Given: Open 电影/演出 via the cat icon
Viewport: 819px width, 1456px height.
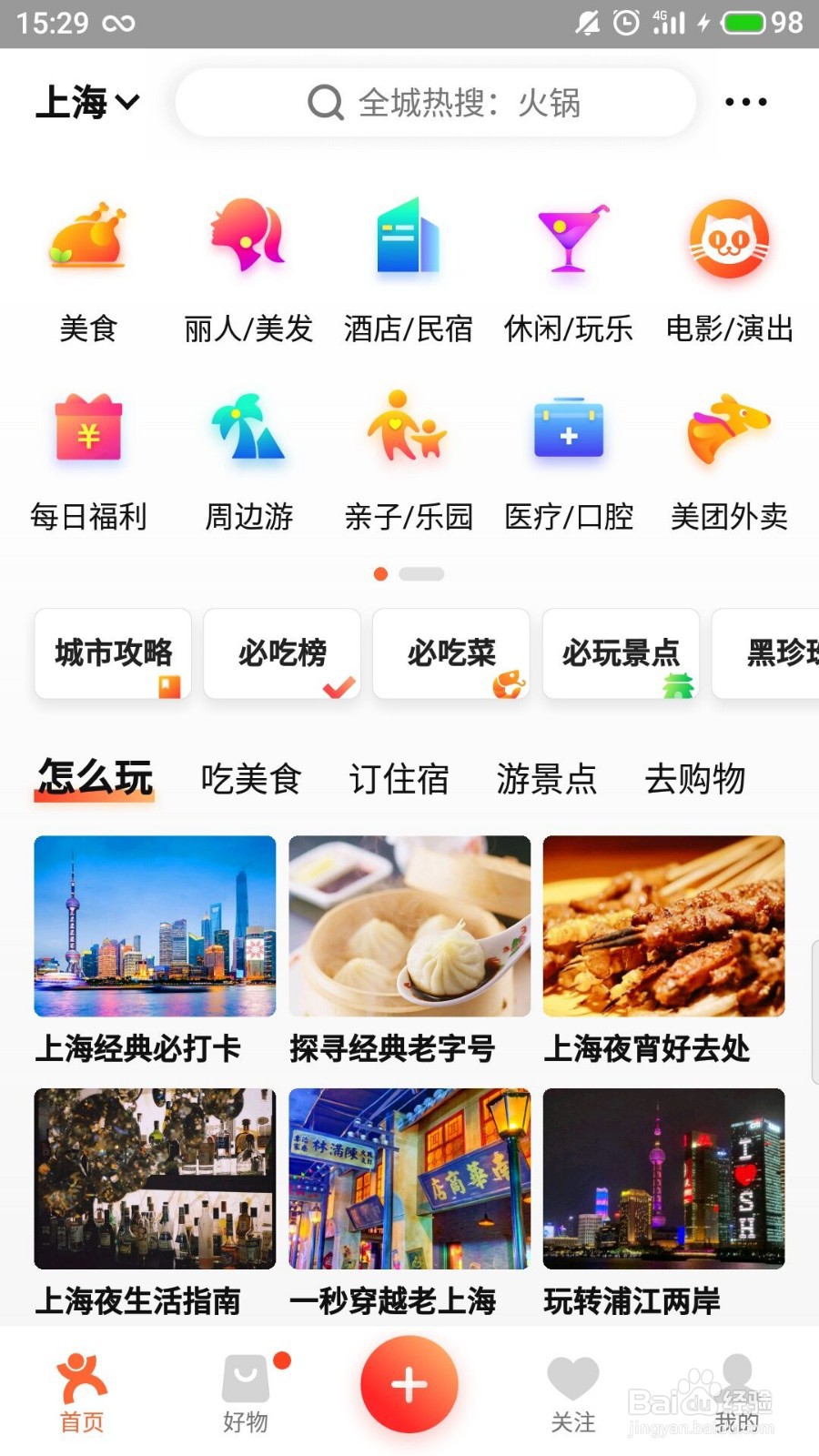Looking at the screenshot, I should [728, 241].
